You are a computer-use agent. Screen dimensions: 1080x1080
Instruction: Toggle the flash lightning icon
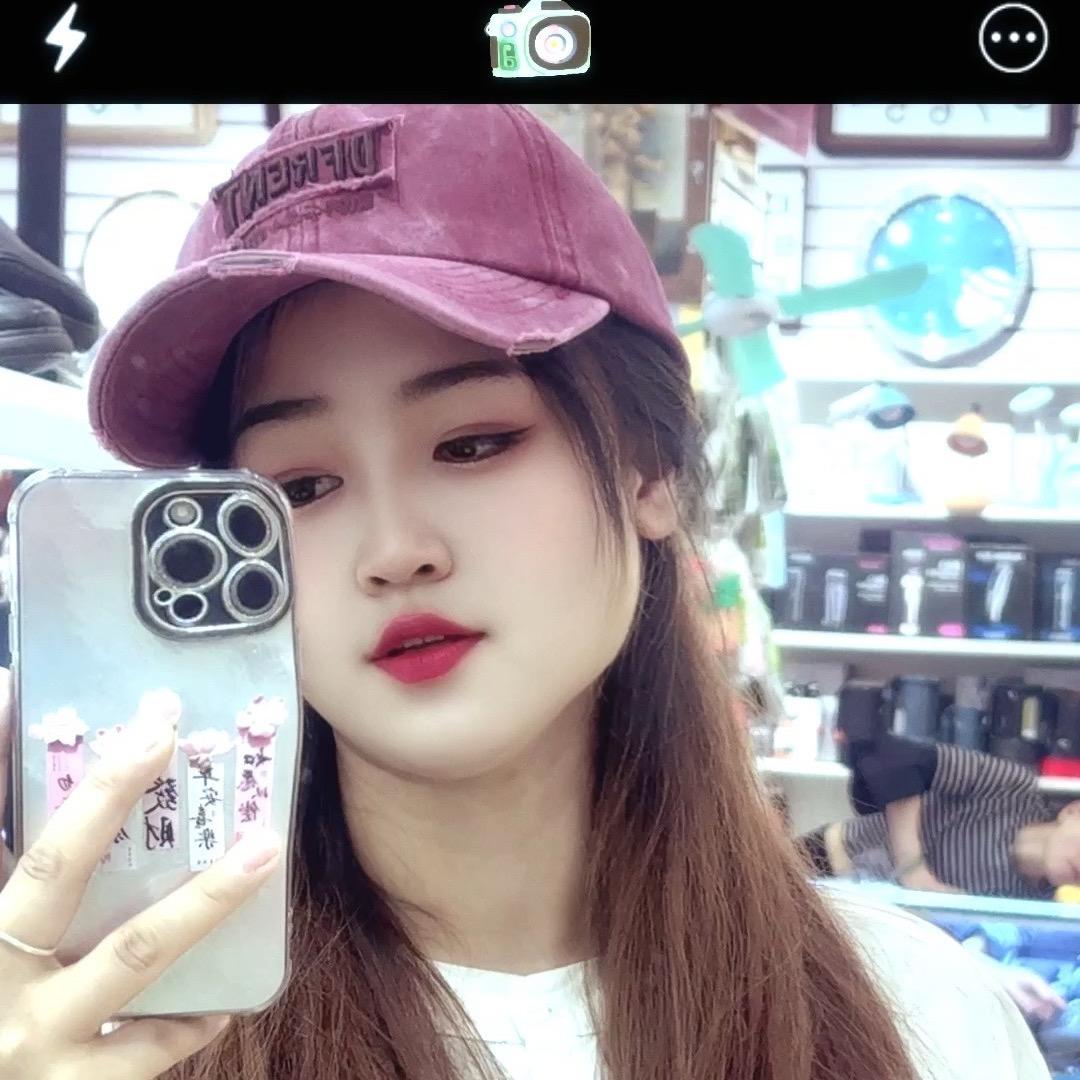(66, 38)
